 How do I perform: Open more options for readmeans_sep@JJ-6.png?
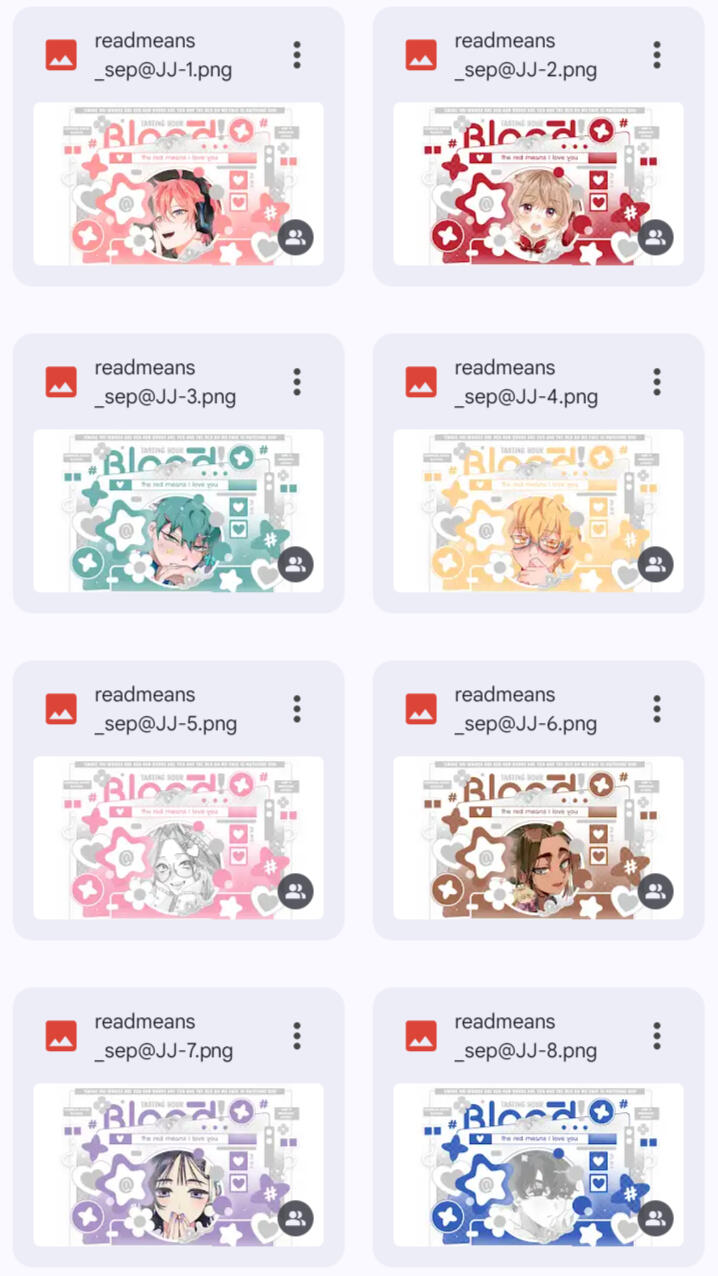tap(657, 709)
